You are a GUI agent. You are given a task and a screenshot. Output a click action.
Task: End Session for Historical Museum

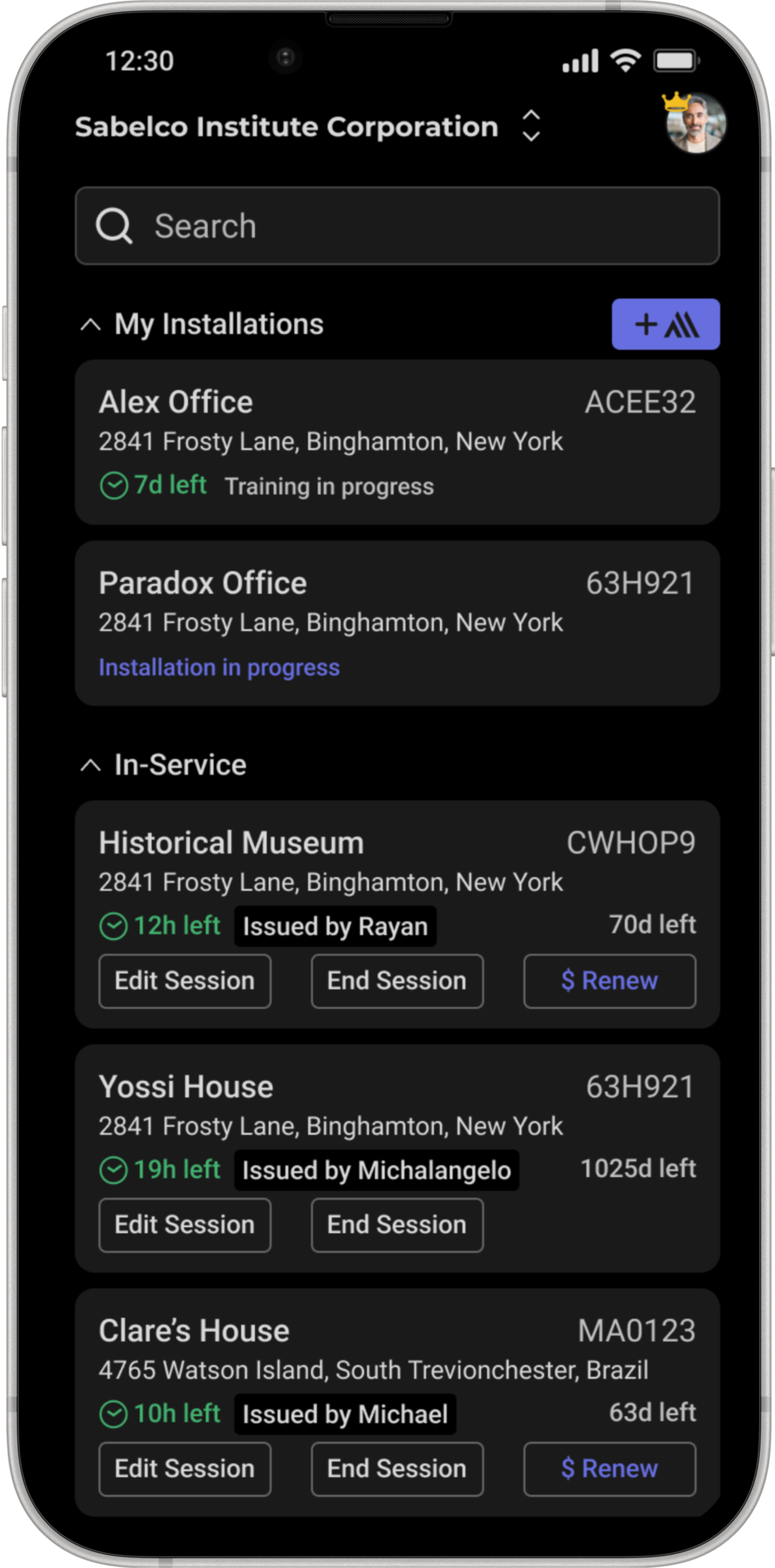pos(398,981)
